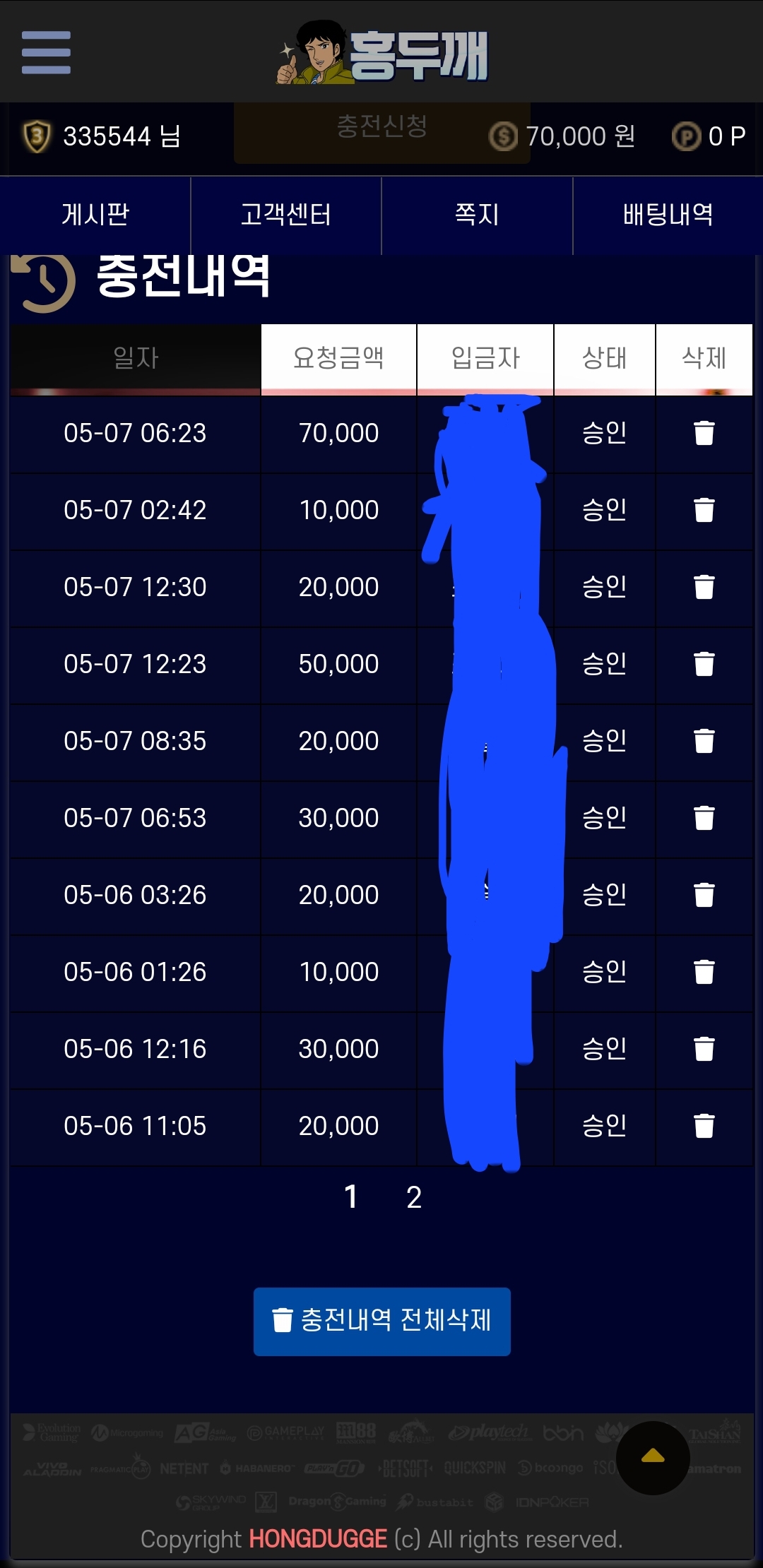Screen dimensions: 763x1568
Task: Delete the 05-06 11:05 charge record
Action: [704, 1126]
